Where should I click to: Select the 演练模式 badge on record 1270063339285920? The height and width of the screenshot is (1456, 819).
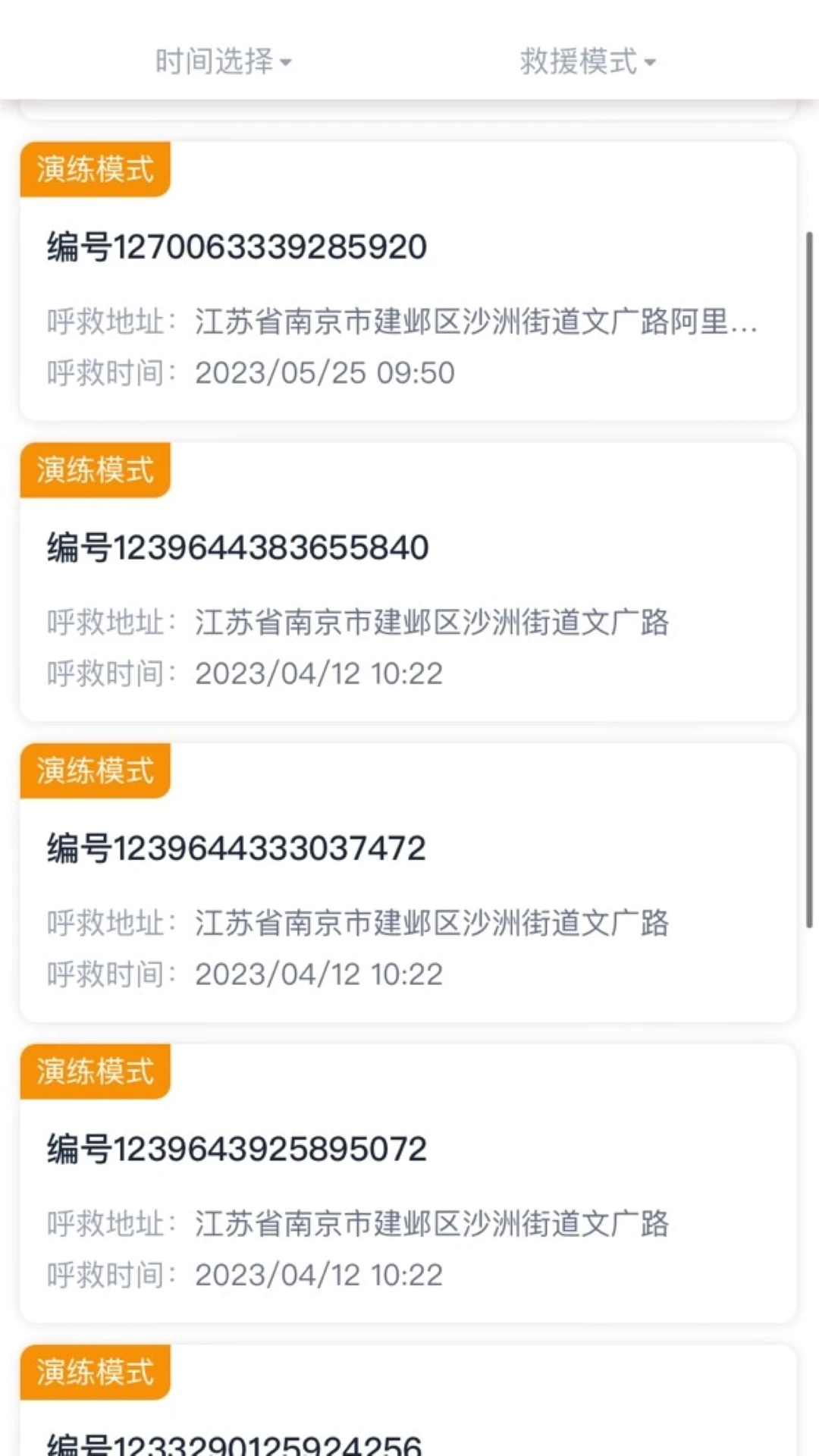point(95,168)
